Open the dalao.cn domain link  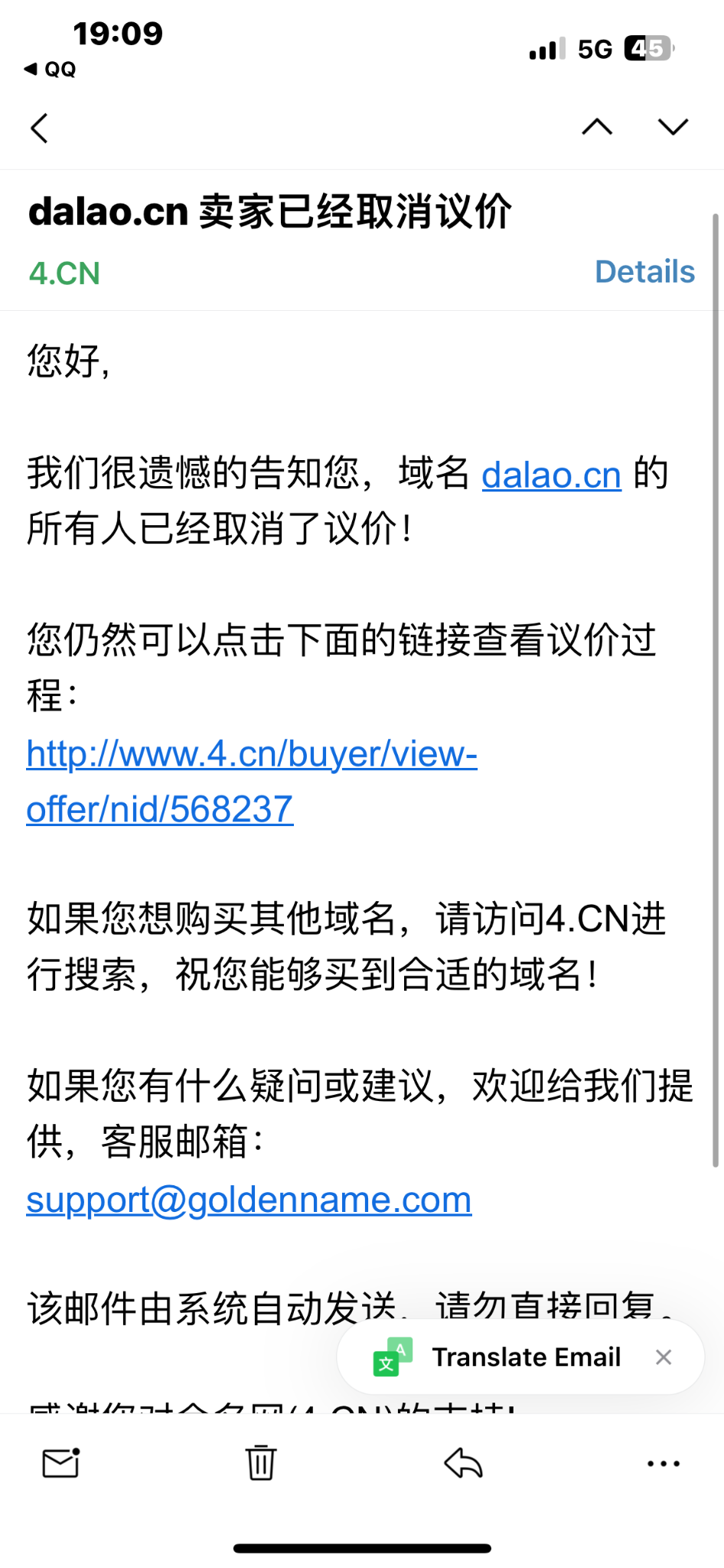pos(551,475)
